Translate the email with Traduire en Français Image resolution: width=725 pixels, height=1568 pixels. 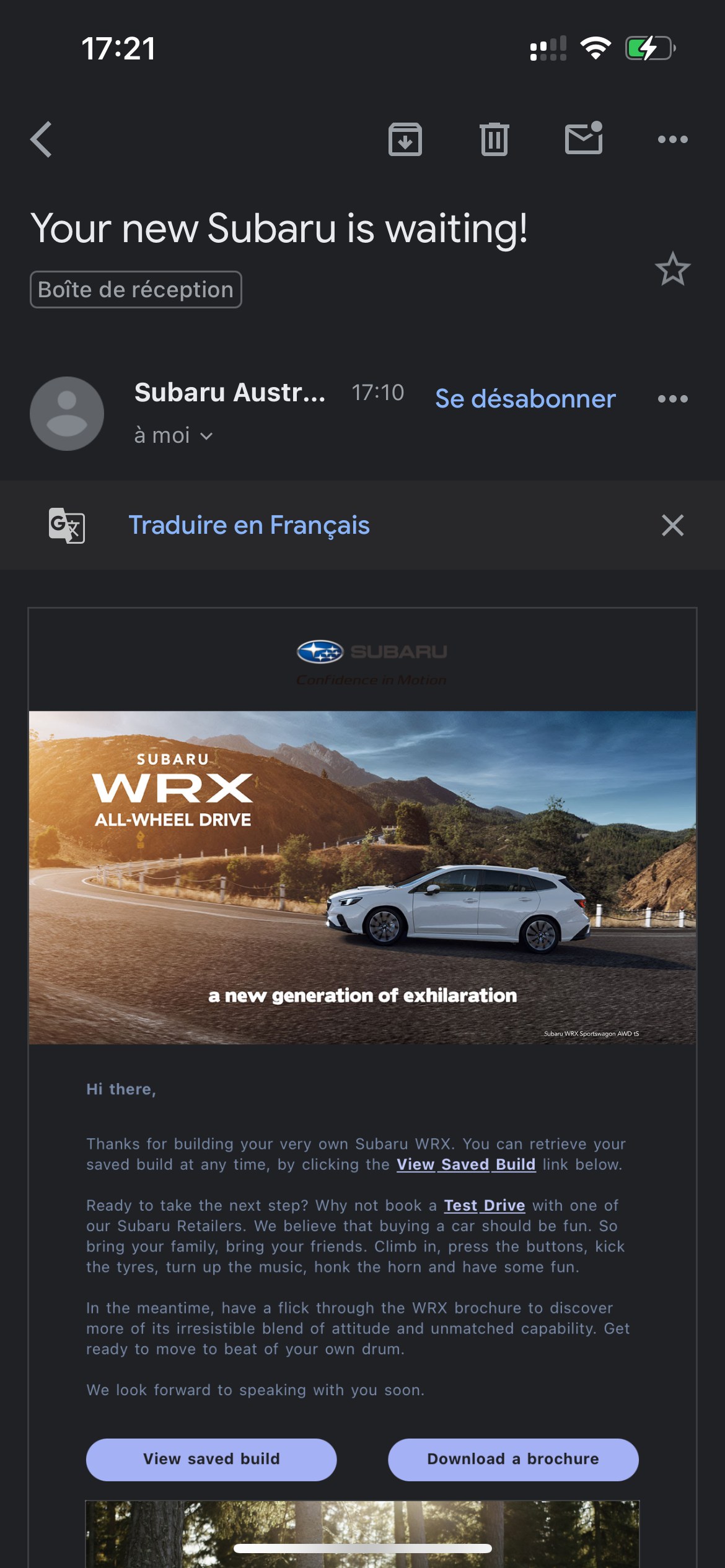pos(249,525)
